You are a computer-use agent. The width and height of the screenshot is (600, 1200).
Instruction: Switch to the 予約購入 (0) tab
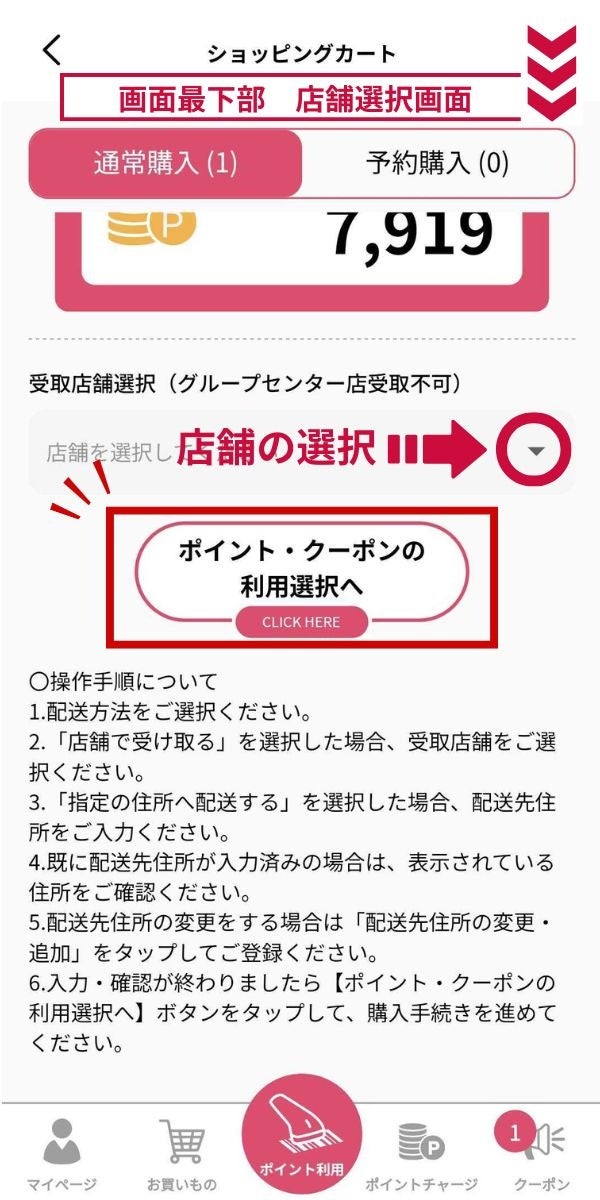(x=438, y=163)
